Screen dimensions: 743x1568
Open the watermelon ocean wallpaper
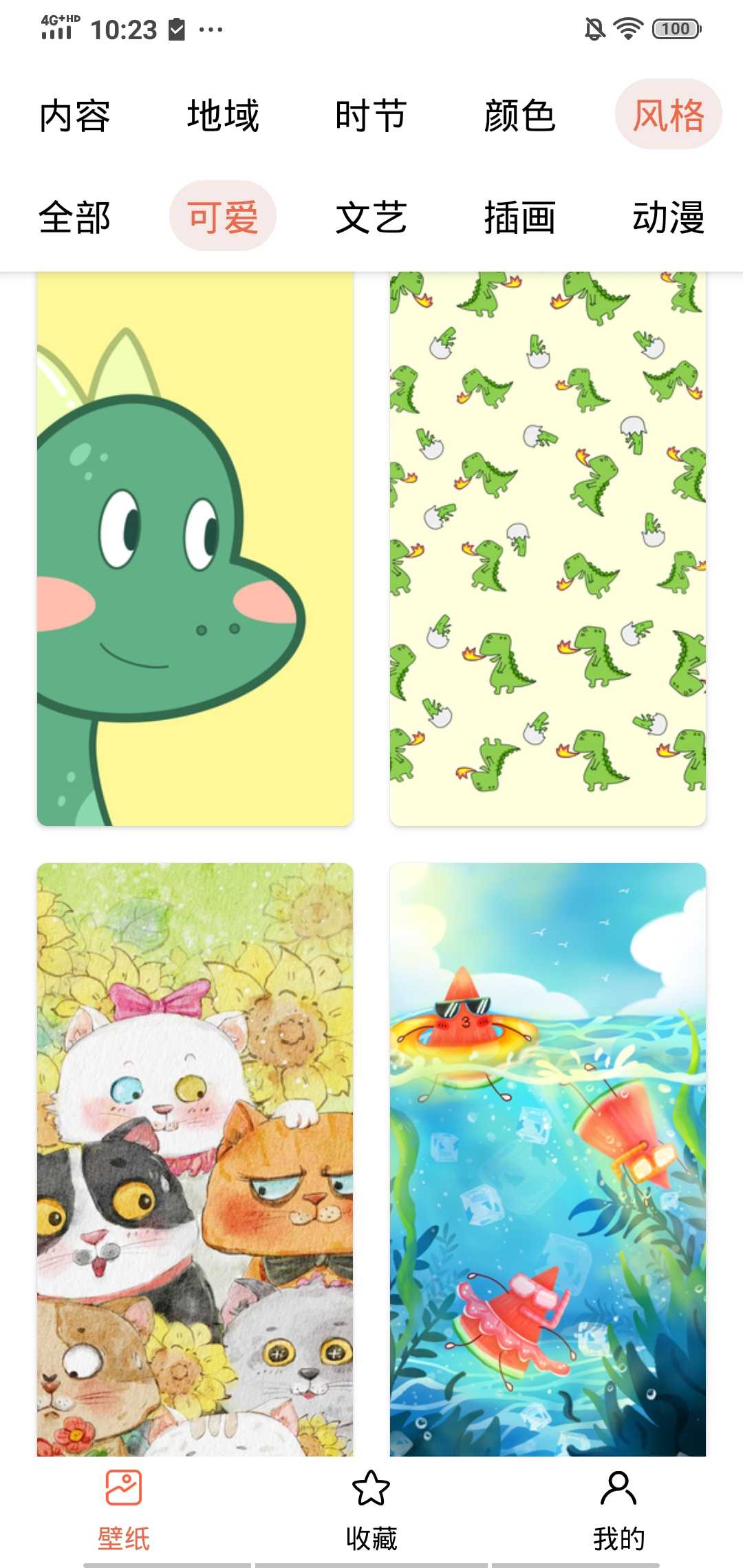[548, 1159]
